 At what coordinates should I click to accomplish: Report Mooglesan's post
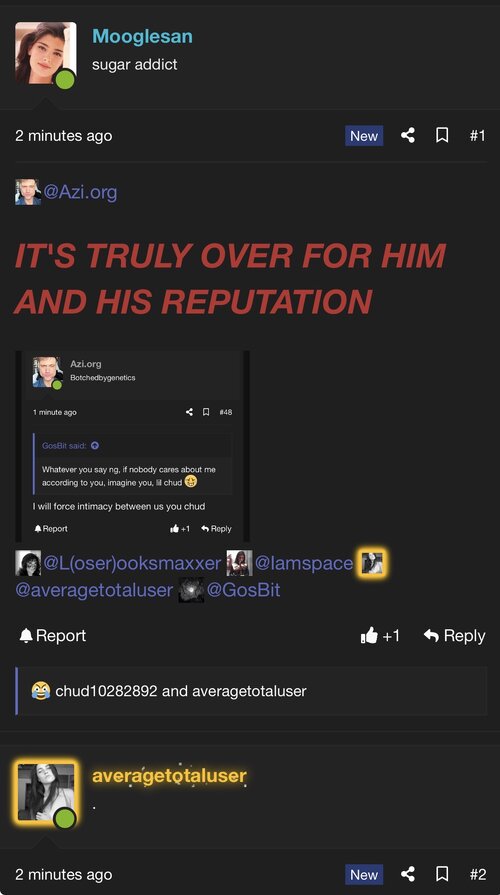tap(53, 636)
